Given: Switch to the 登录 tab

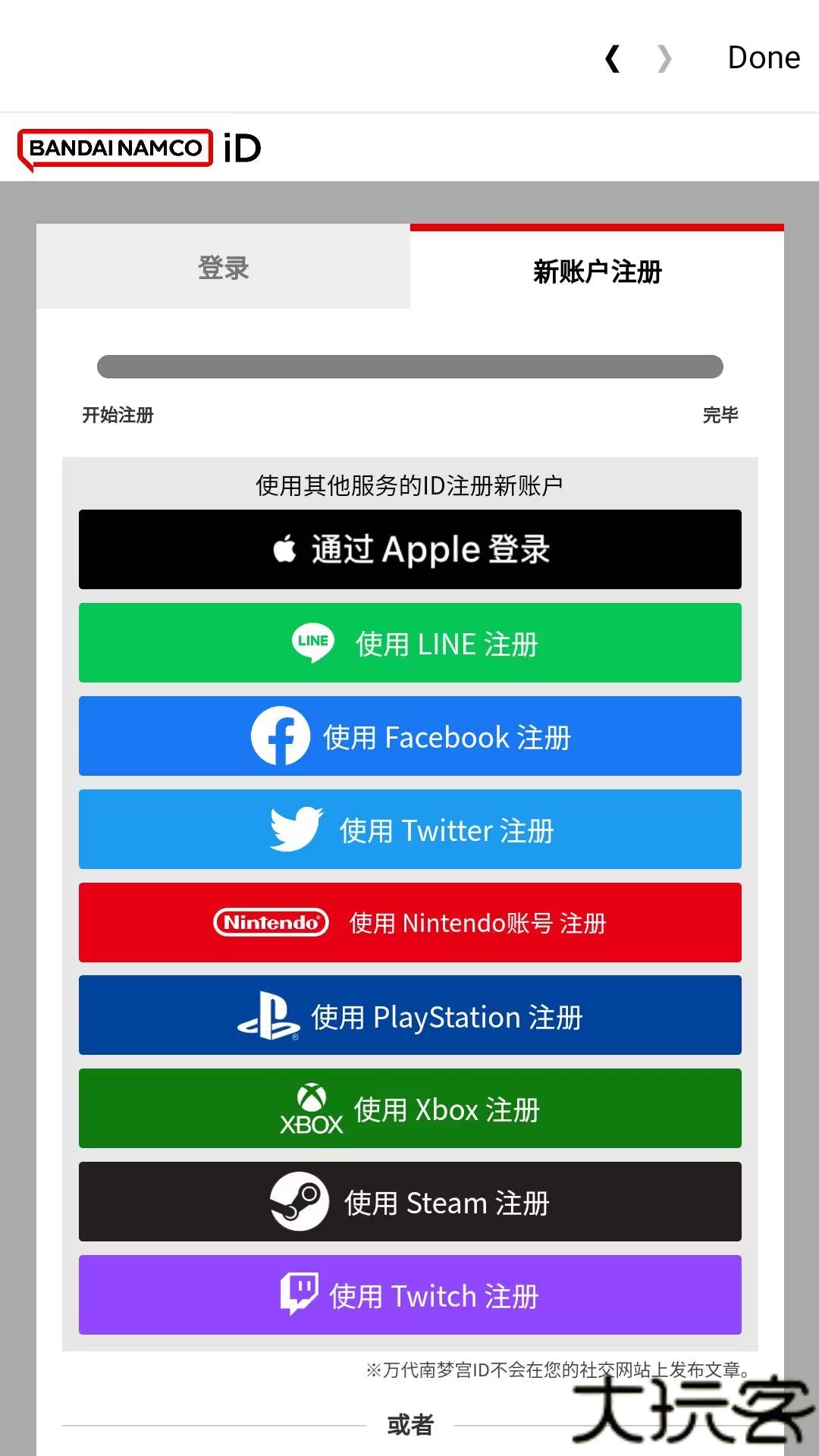Looking at the screenshot, I should tap(223, 268).
